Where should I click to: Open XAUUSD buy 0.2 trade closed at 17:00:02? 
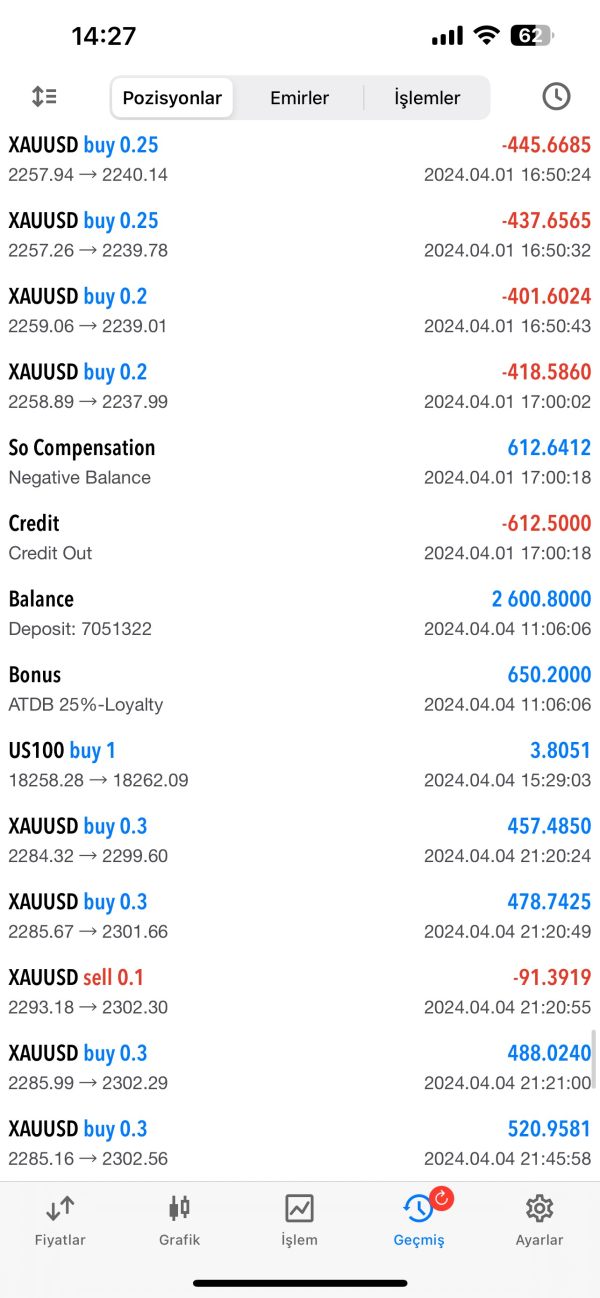click(x=300, y=386)
